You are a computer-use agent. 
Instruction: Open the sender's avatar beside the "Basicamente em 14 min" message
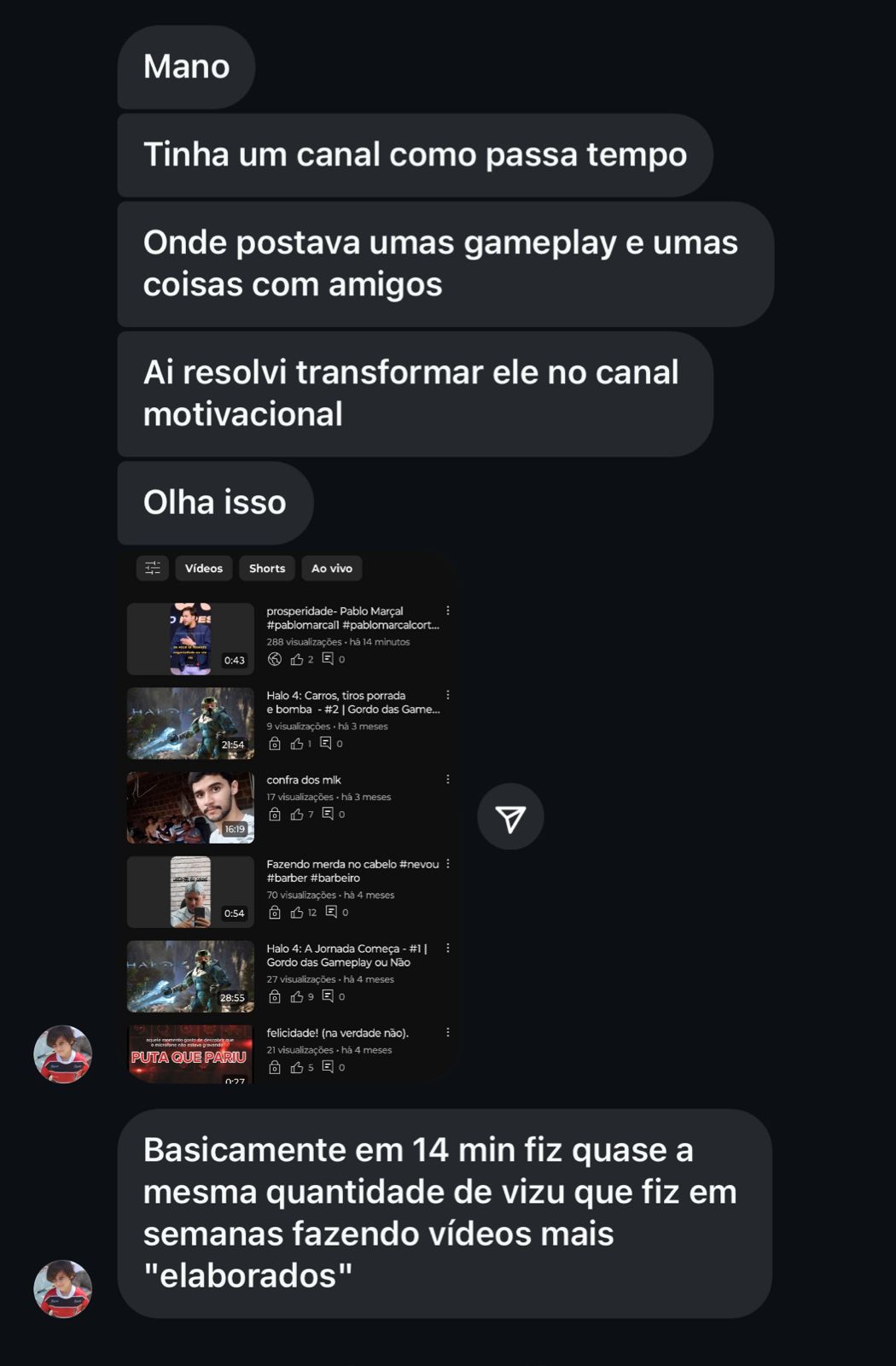pyautogui.click(x=62, y=1288)
